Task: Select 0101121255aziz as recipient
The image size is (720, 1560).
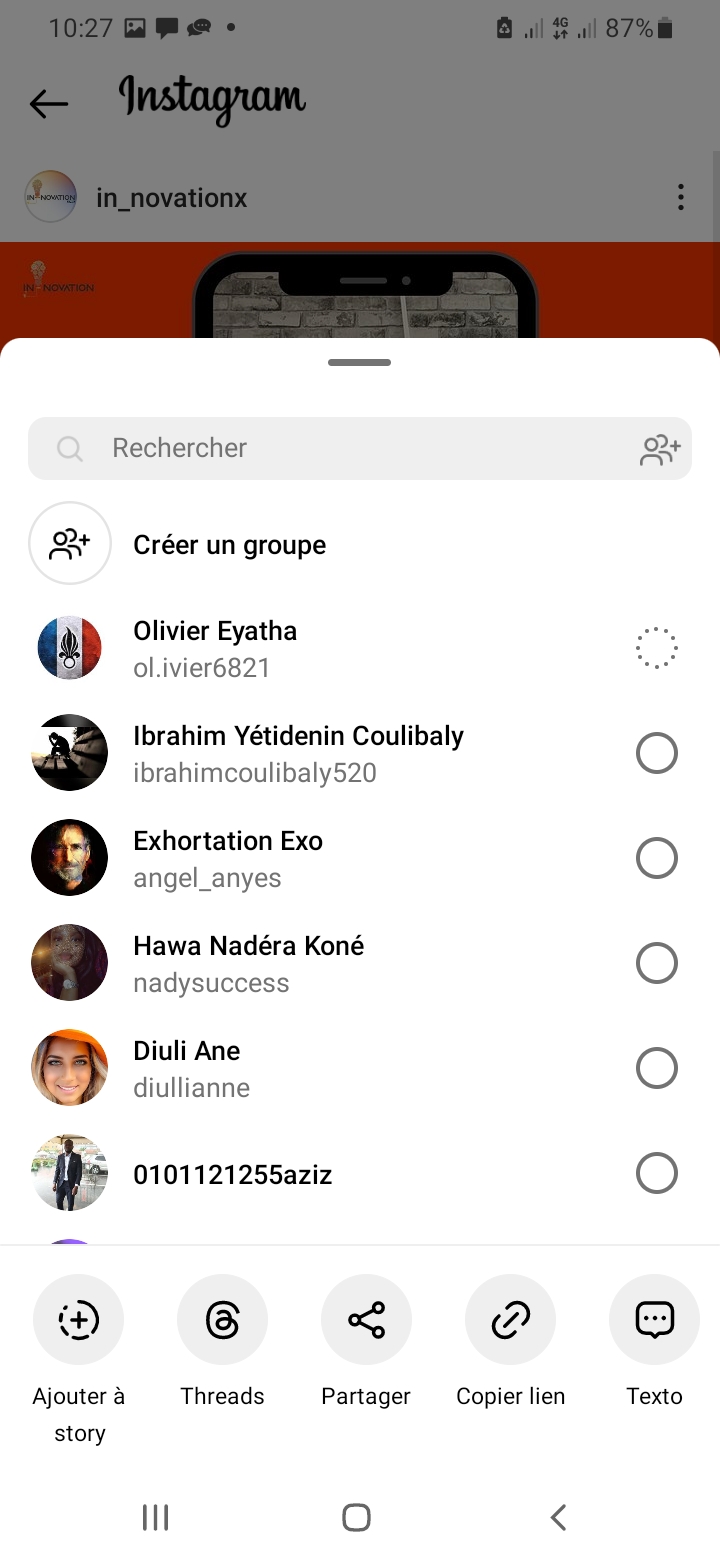Action: pos(656,1173)
